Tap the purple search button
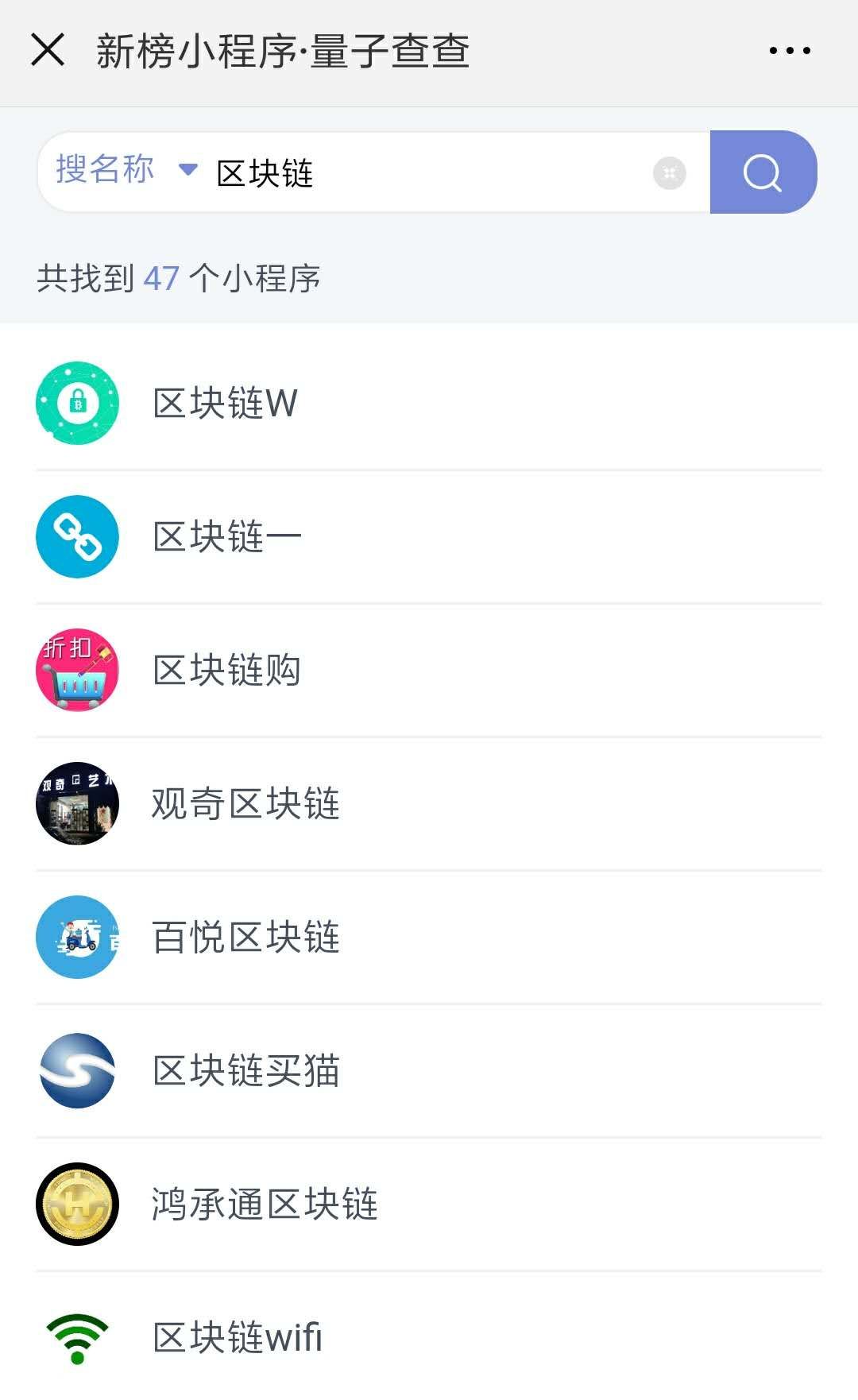The height and width of the screenshot is (1400, 858). coord(763,172)
